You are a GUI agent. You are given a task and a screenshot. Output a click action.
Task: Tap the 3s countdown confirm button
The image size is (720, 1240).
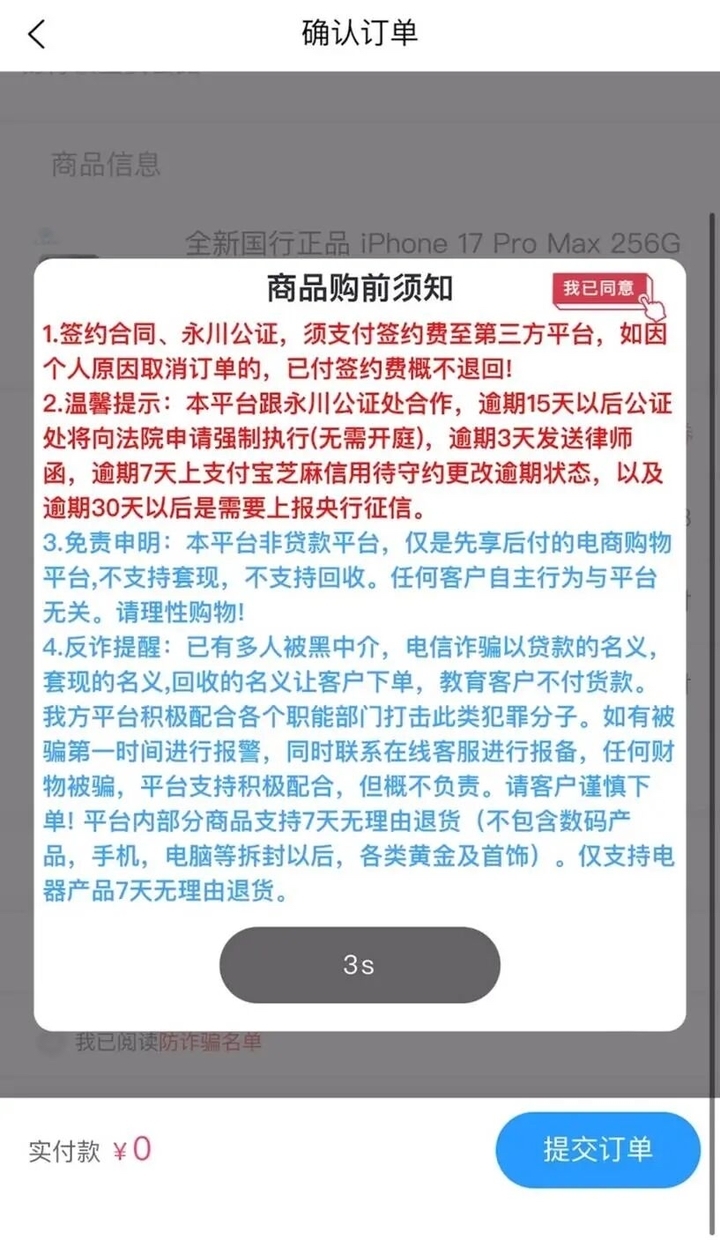(x=359, y=964)
